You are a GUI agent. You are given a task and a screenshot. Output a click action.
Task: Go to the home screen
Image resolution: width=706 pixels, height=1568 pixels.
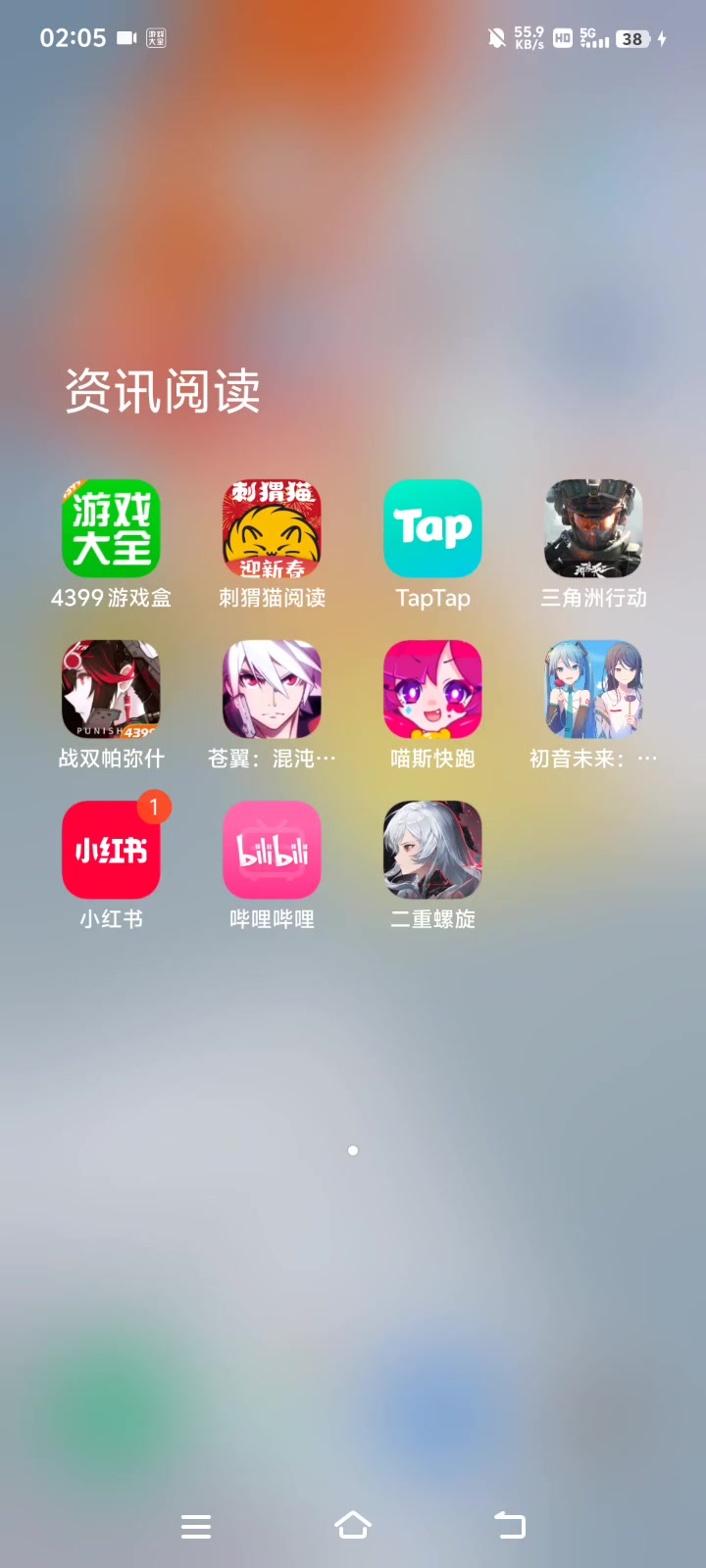pos(353,1526)
